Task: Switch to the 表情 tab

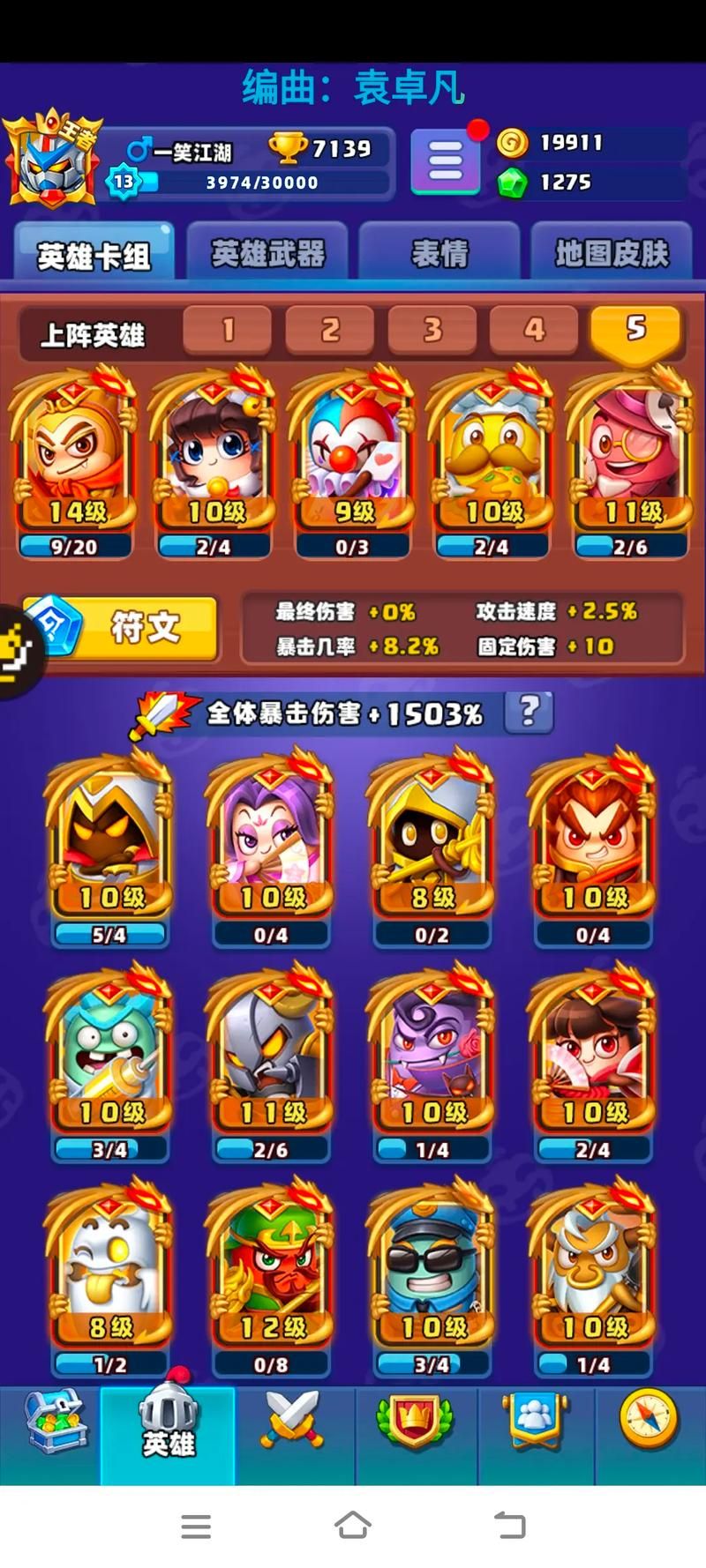Action: [439, 254]
